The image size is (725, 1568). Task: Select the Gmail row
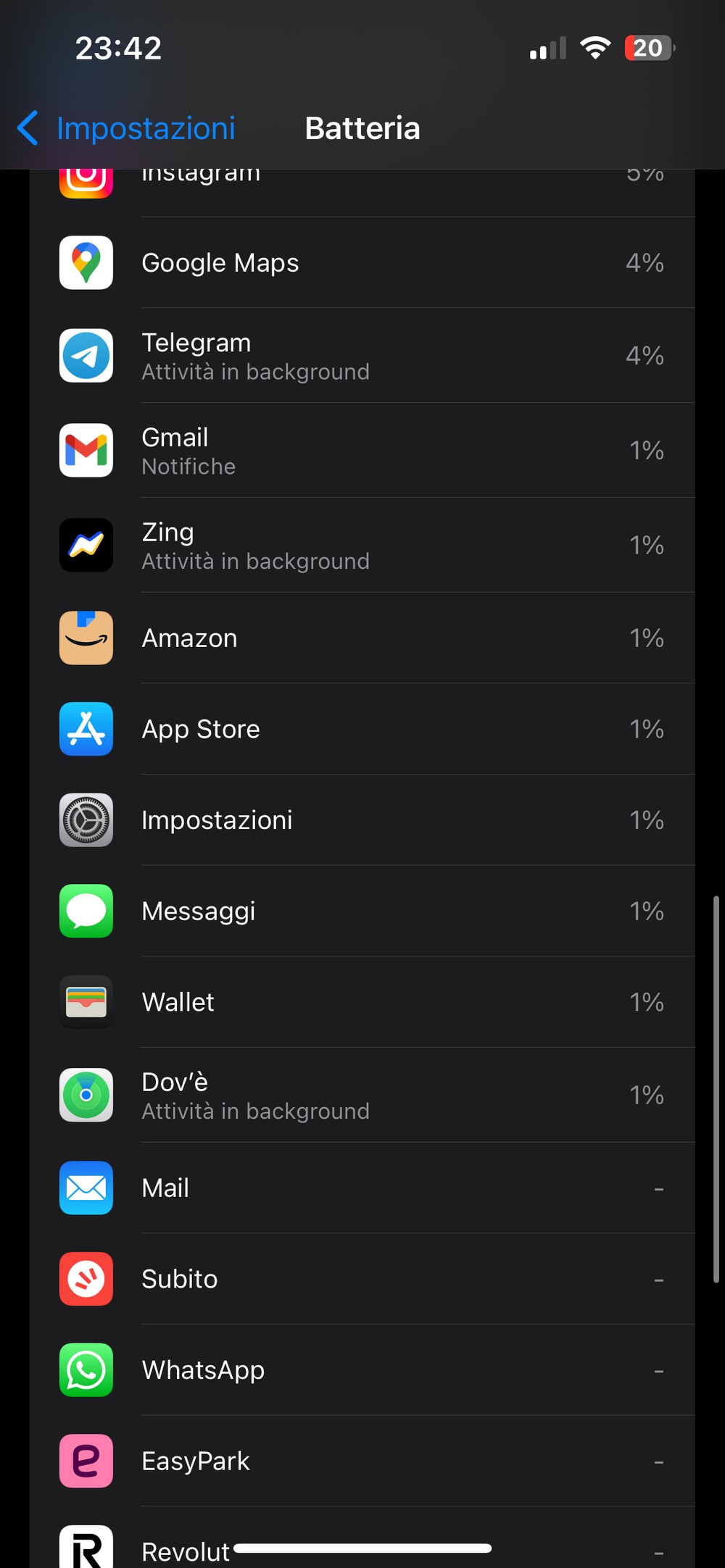(362, 451)
